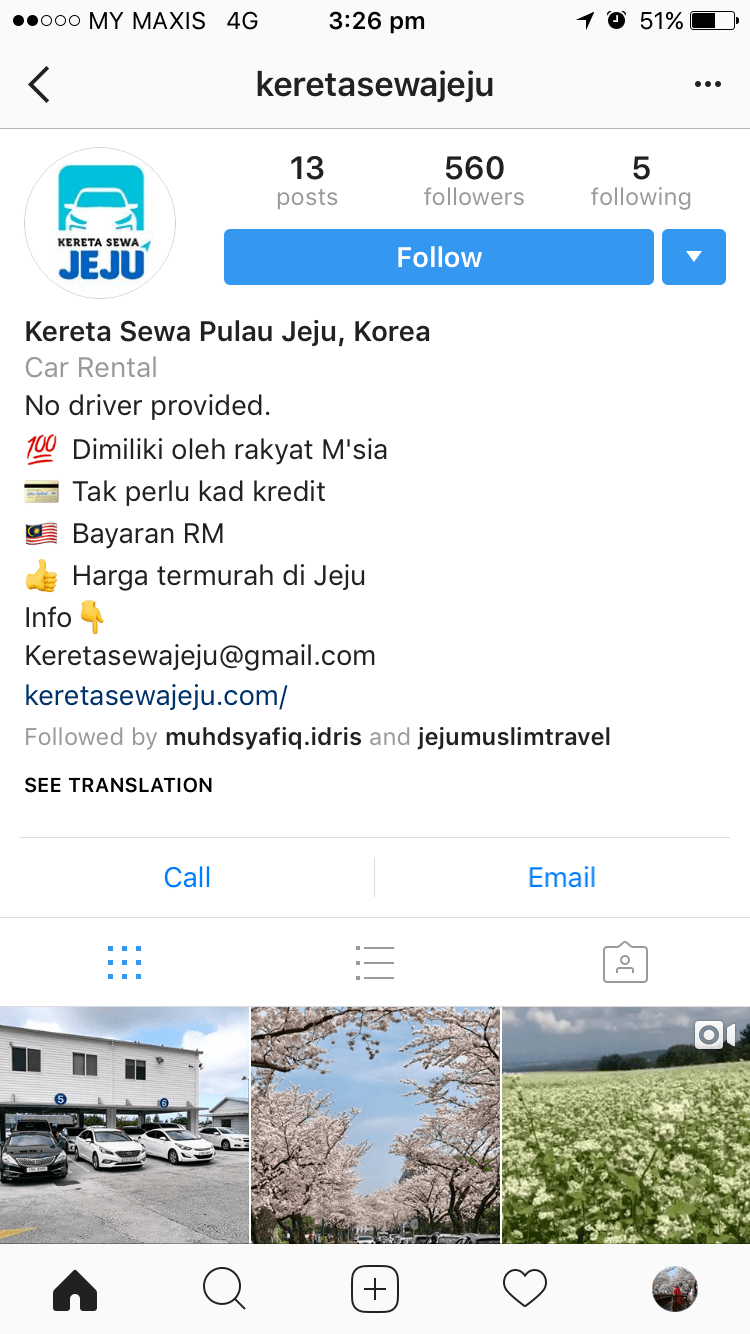Viewport: 750px width, 1334px height.
Task: View the 5 following list
Action: [x=640, y=181]
